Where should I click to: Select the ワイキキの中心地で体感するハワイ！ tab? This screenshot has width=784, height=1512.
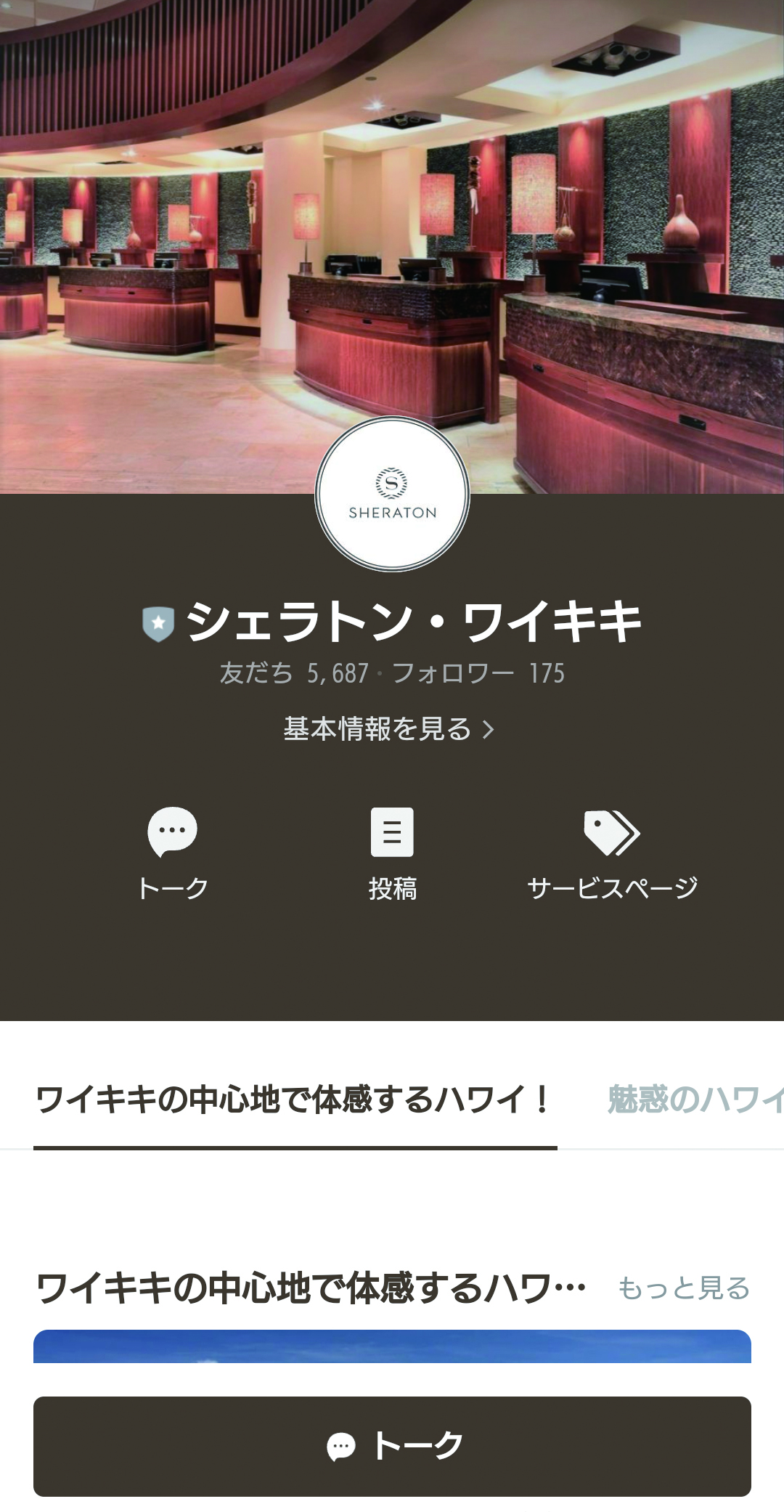tap(295, 1100)
